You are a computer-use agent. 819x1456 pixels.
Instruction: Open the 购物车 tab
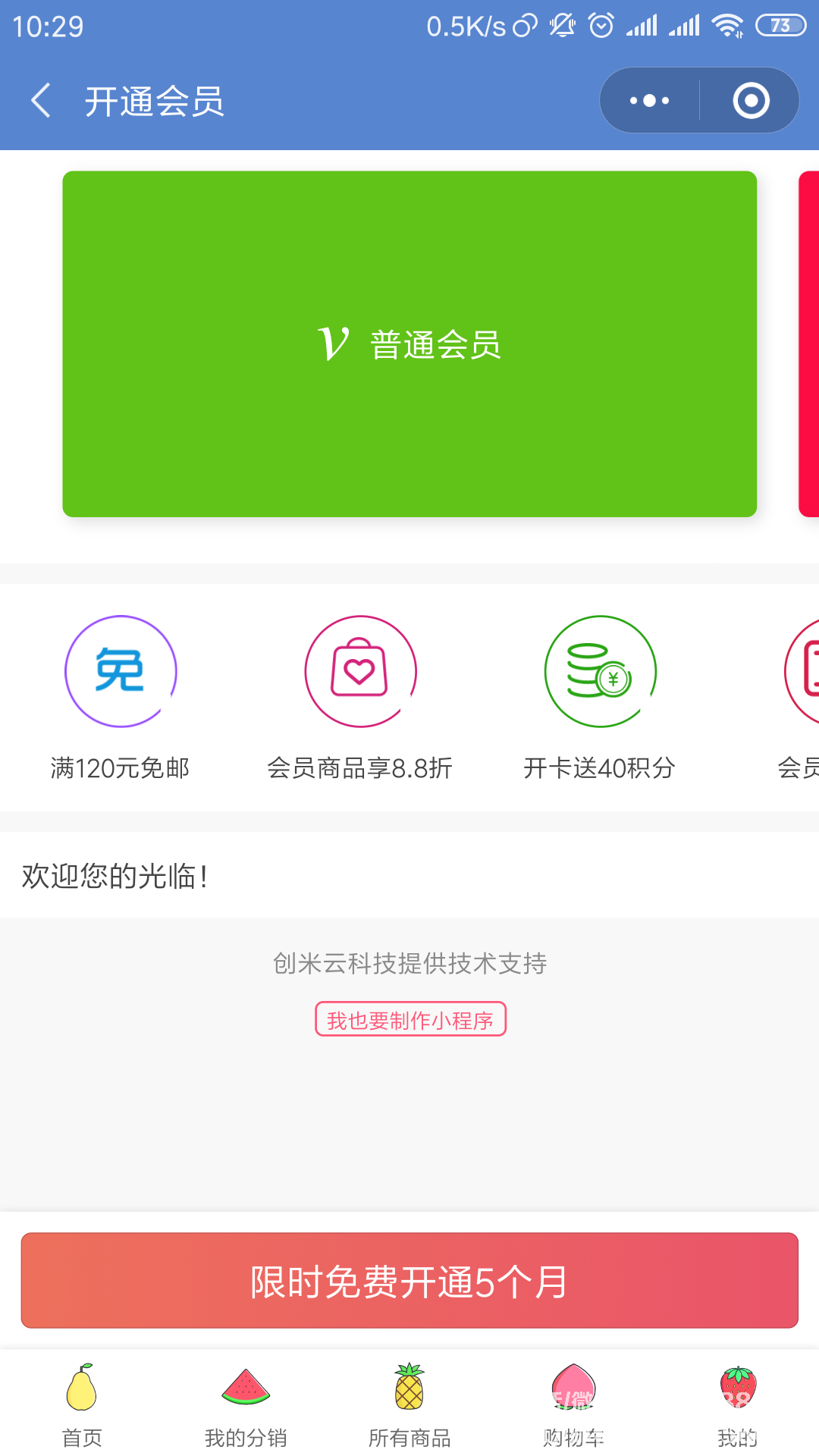573,1404
